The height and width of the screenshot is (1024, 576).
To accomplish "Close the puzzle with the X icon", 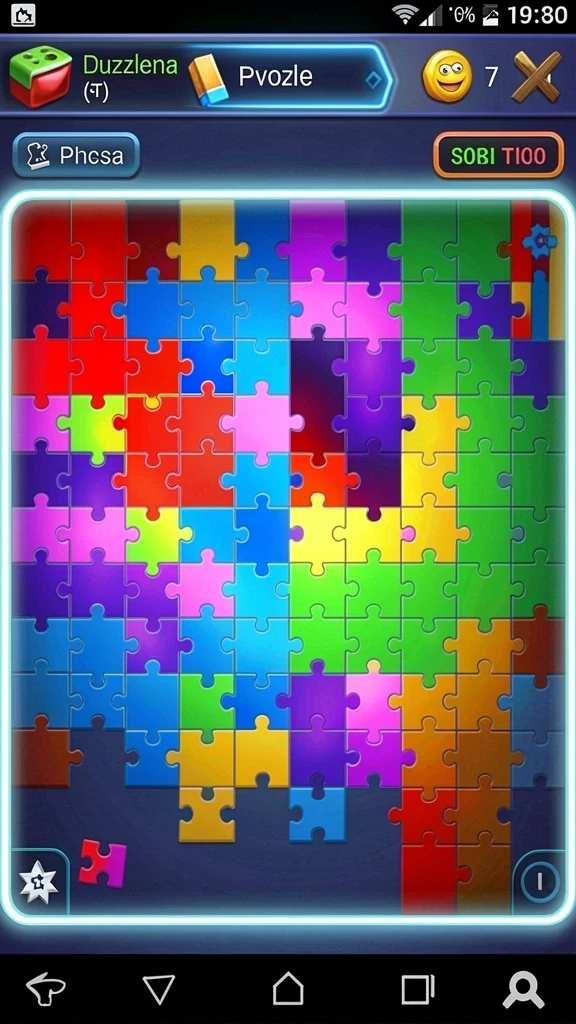I will click(536, 77).
